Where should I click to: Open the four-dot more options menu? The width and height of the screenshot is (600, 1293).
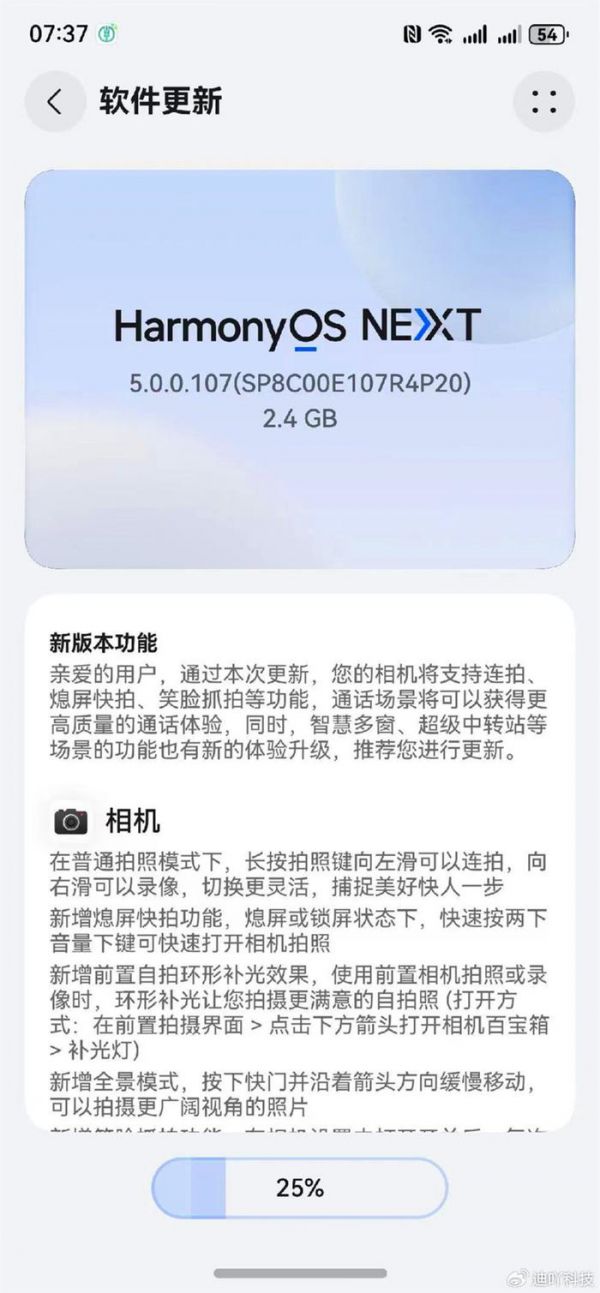(543, 101)
